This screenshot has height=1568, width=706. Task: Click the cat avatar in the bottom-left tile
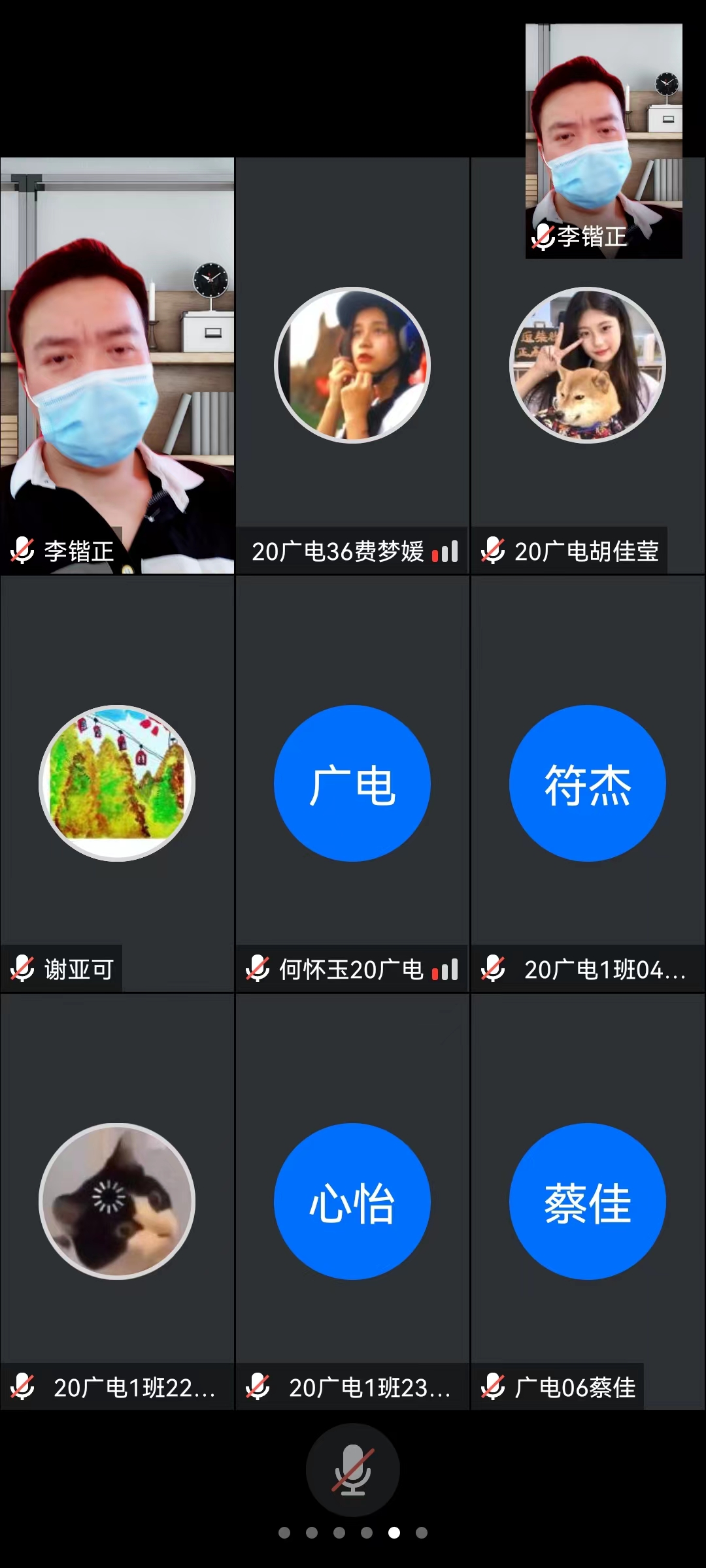point(117,1202)
